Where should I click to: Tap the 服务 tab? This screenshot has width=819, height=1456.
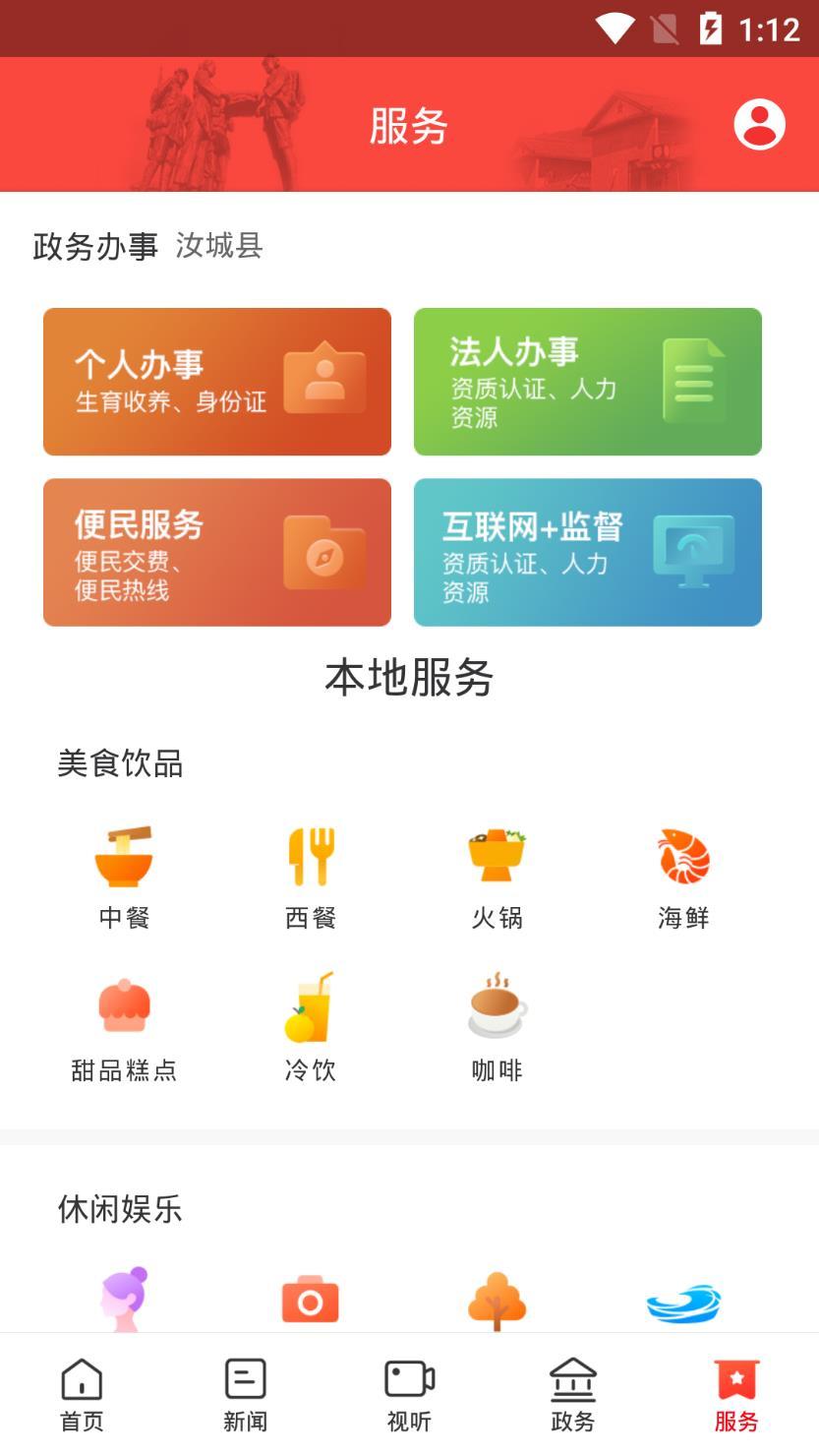click(736, 1395)
